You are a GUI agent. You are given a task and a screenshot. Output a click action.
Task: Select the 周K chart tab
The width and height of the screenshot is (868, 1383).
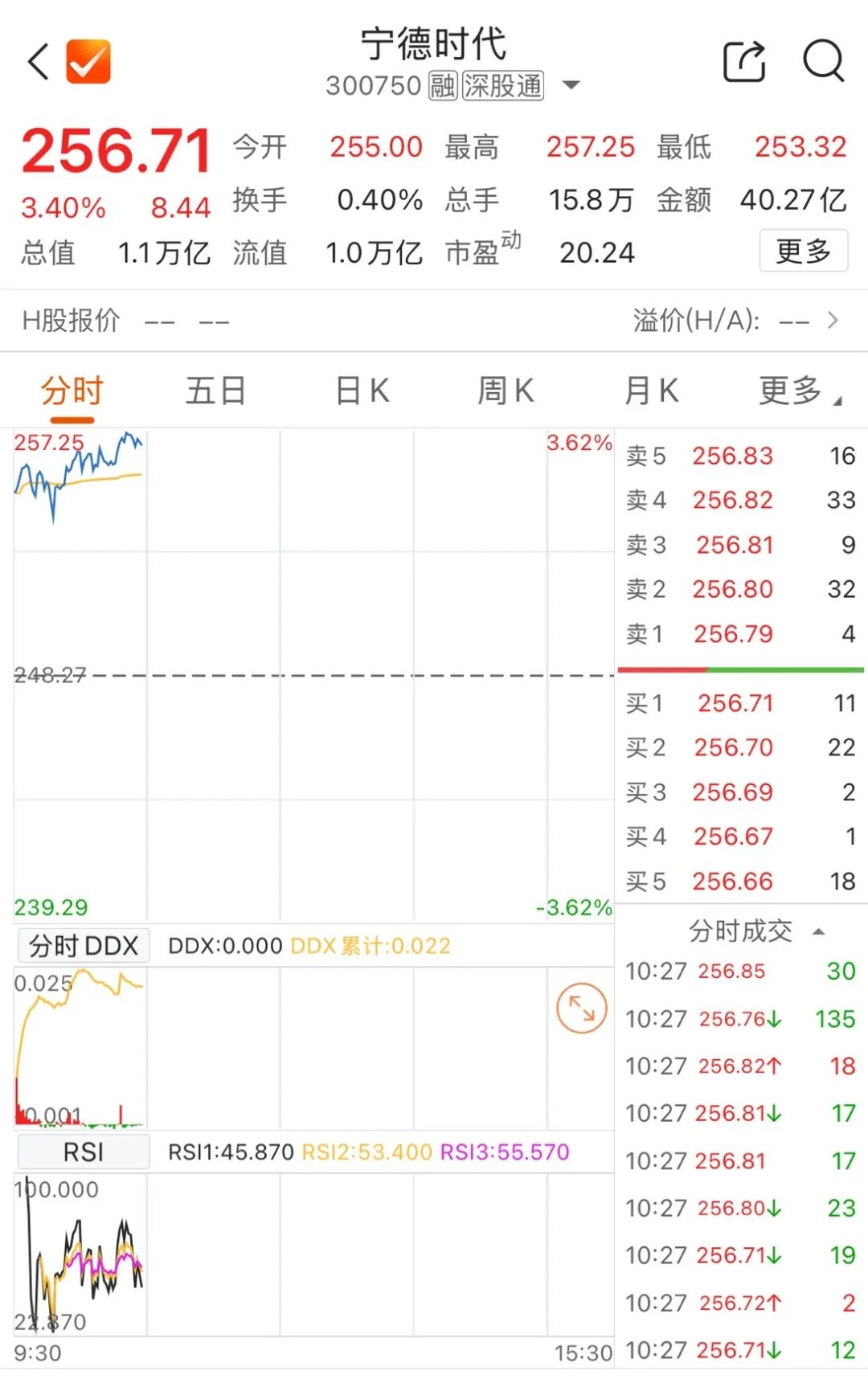(506, 392)
